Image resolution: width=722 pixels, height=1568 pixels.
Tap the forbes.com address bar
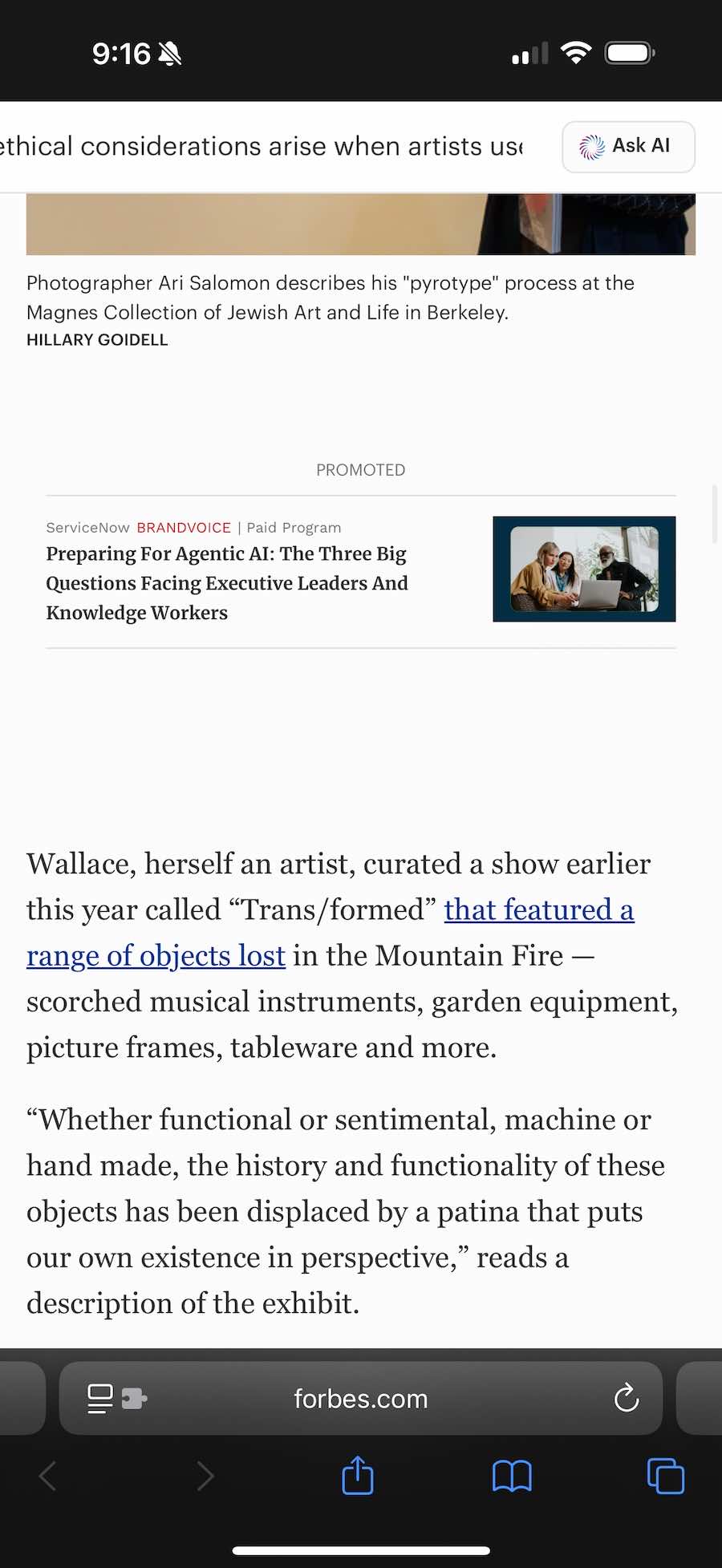coord(361,1398)
